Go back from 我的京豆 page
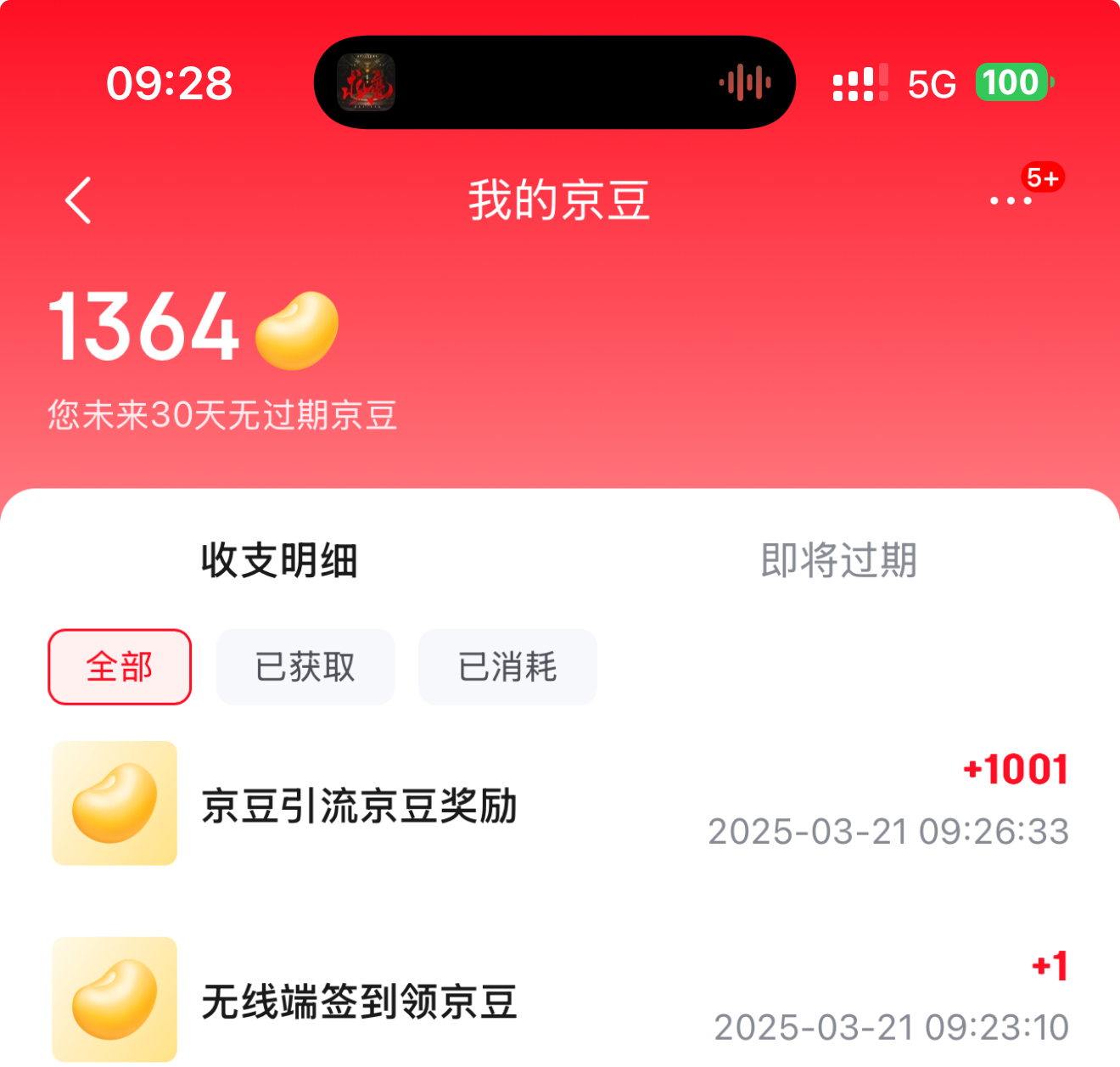This screenshot has width=1120, height=1067. [x=78, y=200]
